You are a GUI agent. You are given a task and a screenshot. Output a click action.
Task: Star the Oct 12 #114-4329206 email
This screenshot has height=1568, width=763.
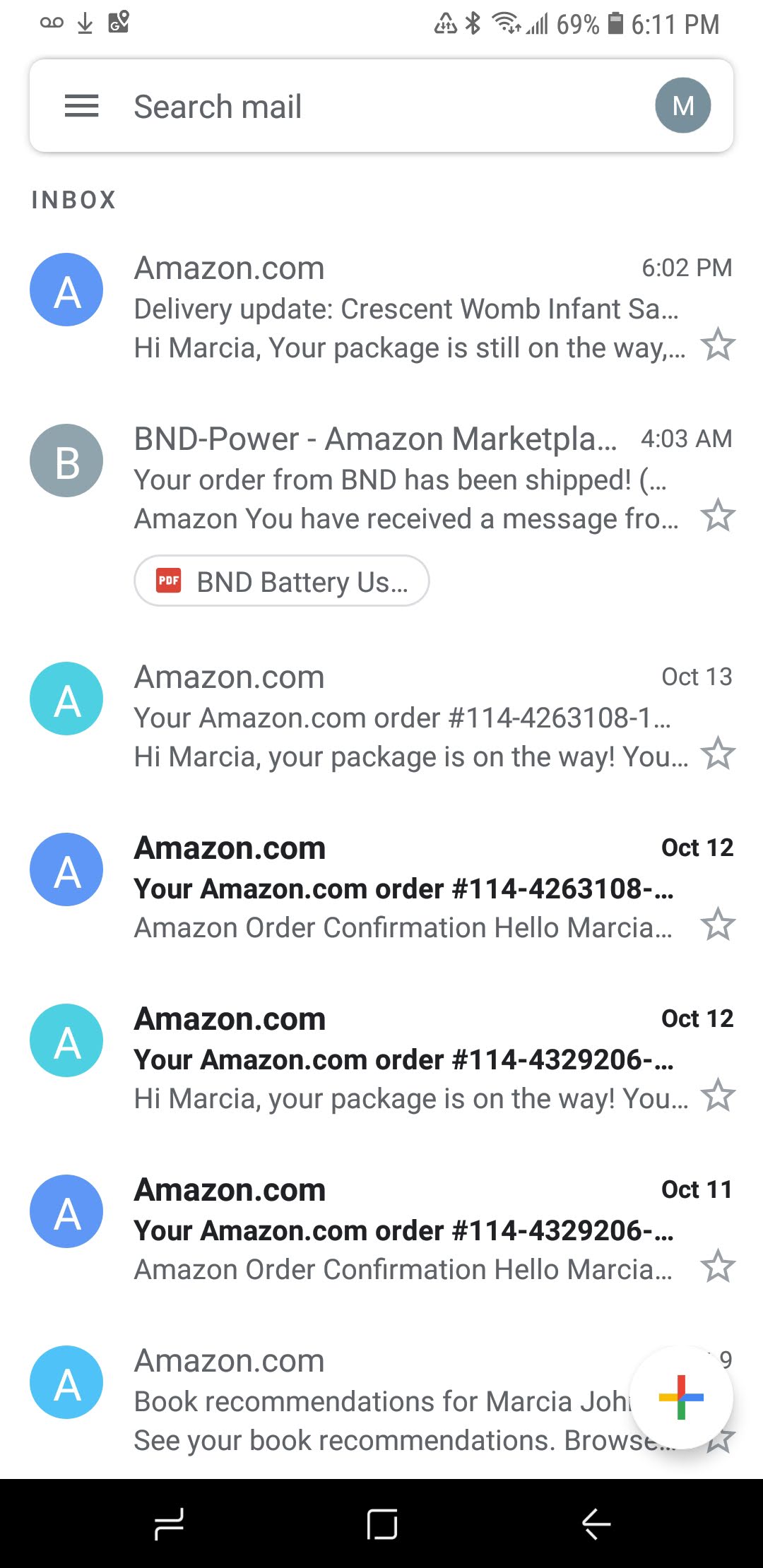tap(718, 1095)
